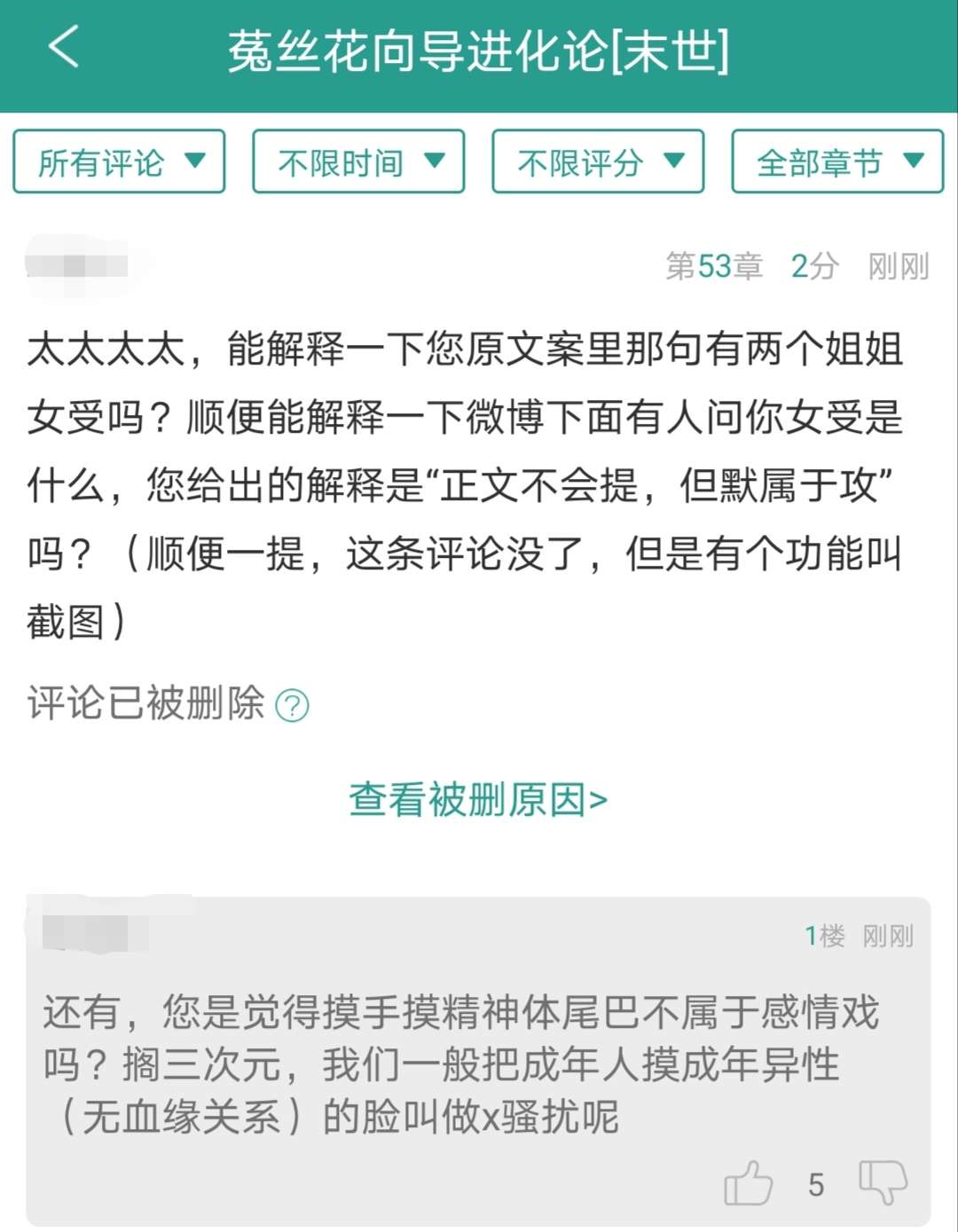958x1232 pixels.
Task: Select chapters via 全部章节 dropdown
Action: pos(837,161)
